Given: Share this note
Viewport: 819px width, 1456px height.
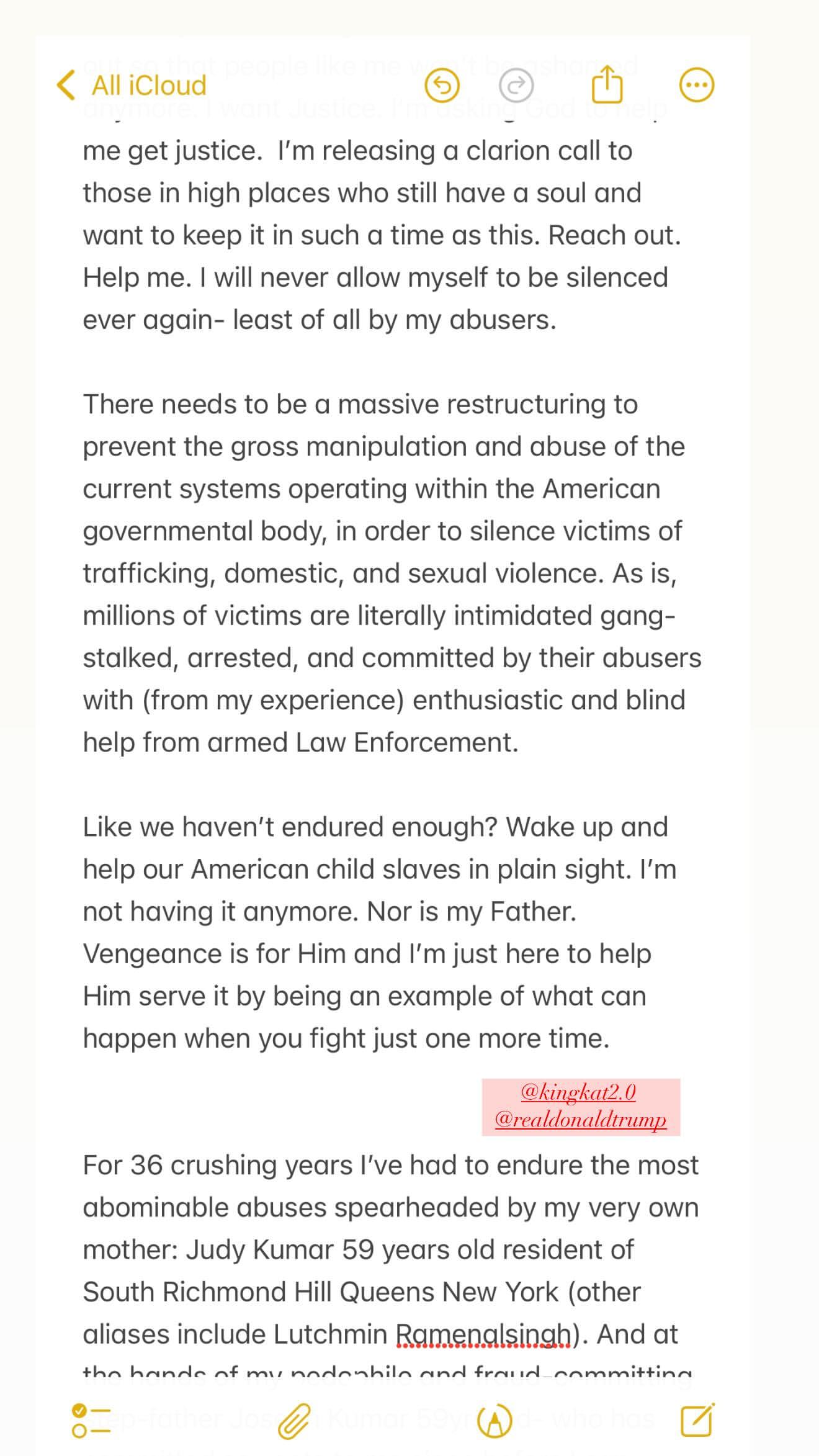Looking at the screenshot, I should 606,84.
